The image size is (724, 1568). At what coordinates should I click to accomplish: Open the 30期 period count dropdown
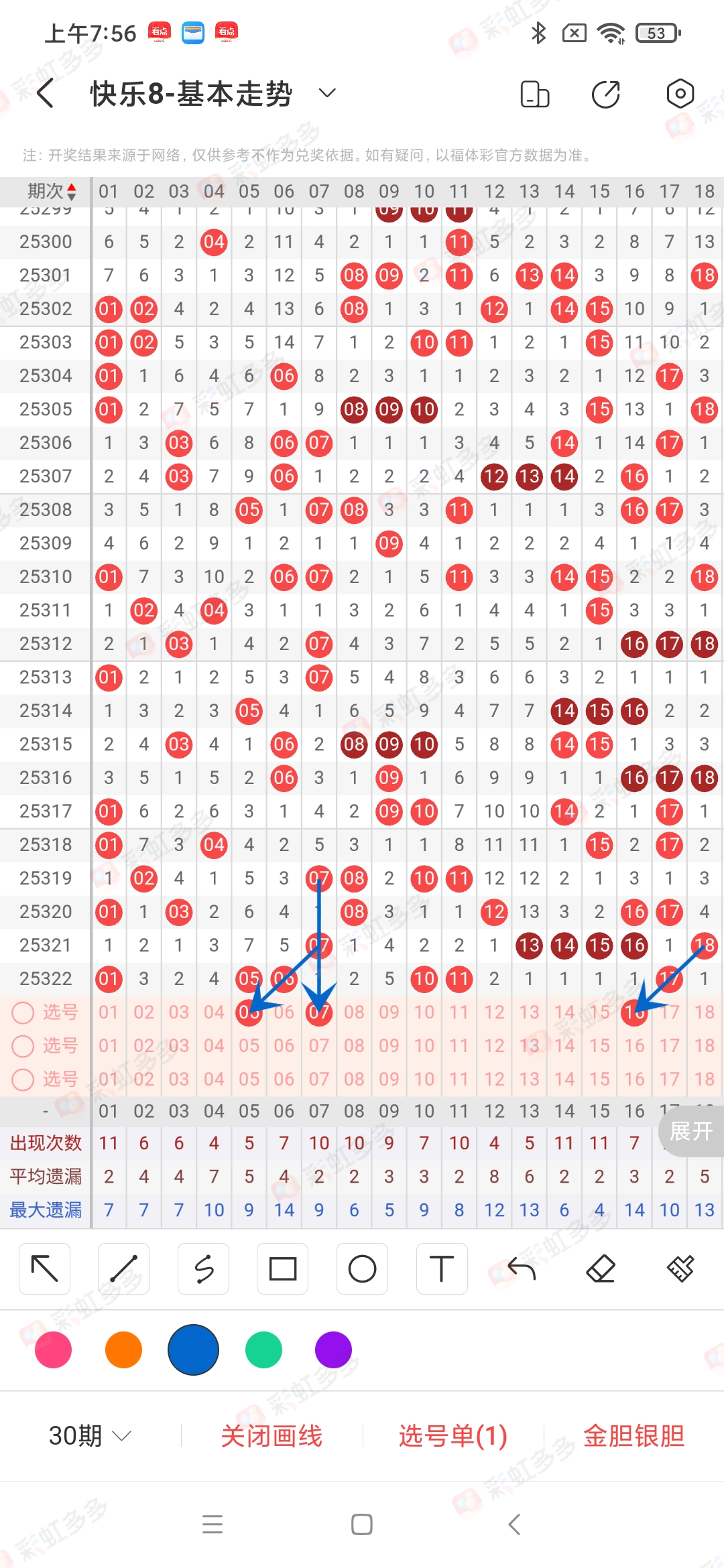(x=89, y=1436)
